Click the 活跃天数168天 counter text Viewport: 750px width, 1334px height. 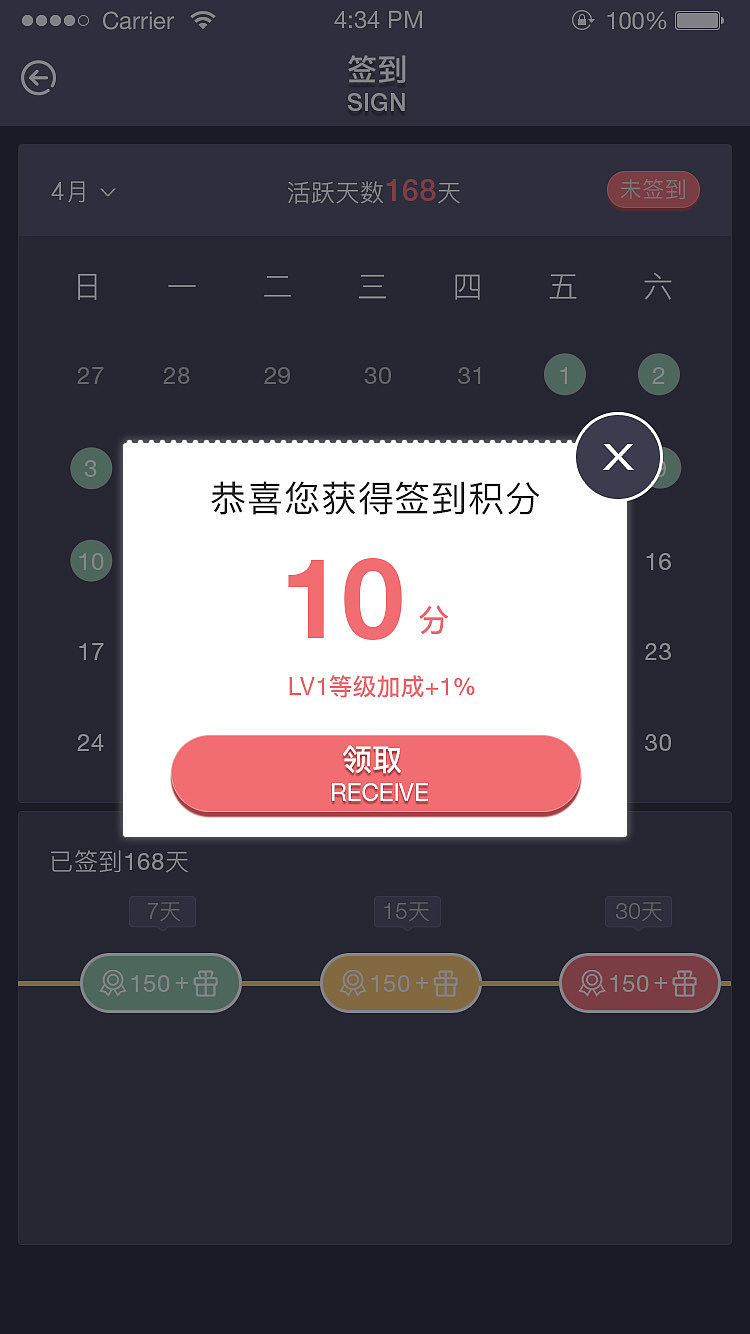(374, 191)
